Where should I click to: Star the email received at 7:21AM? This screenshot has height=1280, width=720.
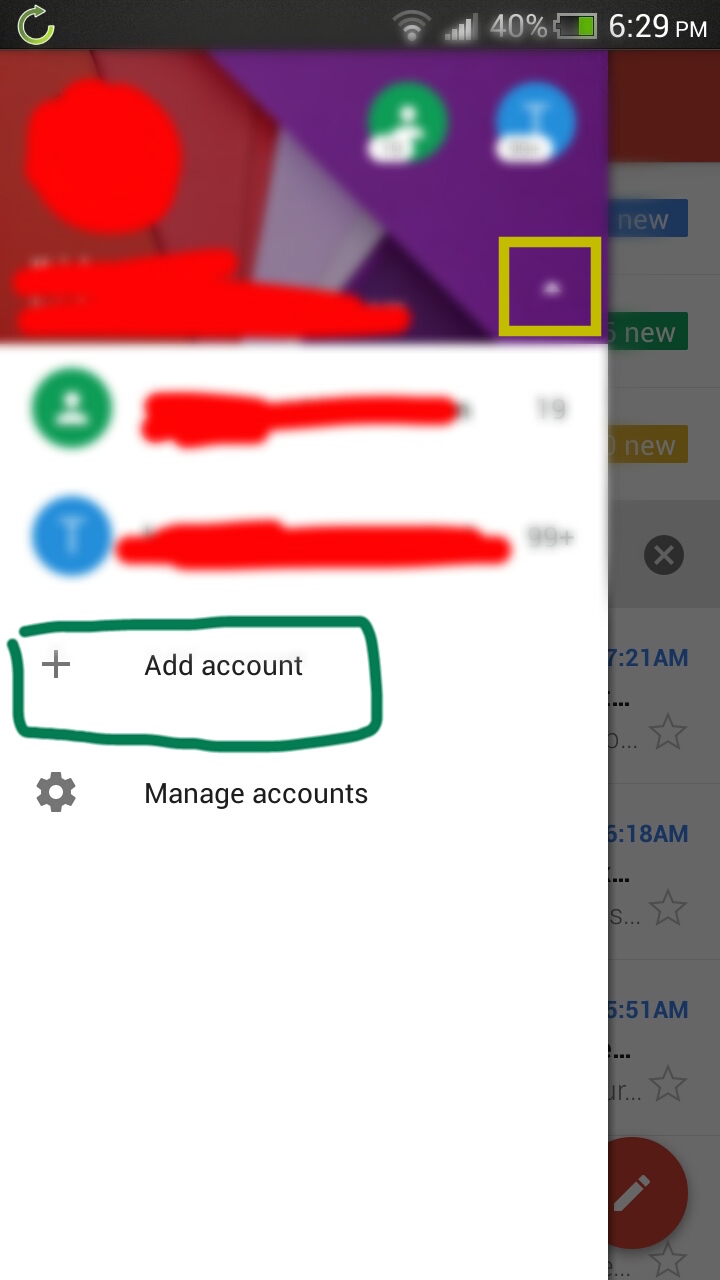[x=667, y=733]
